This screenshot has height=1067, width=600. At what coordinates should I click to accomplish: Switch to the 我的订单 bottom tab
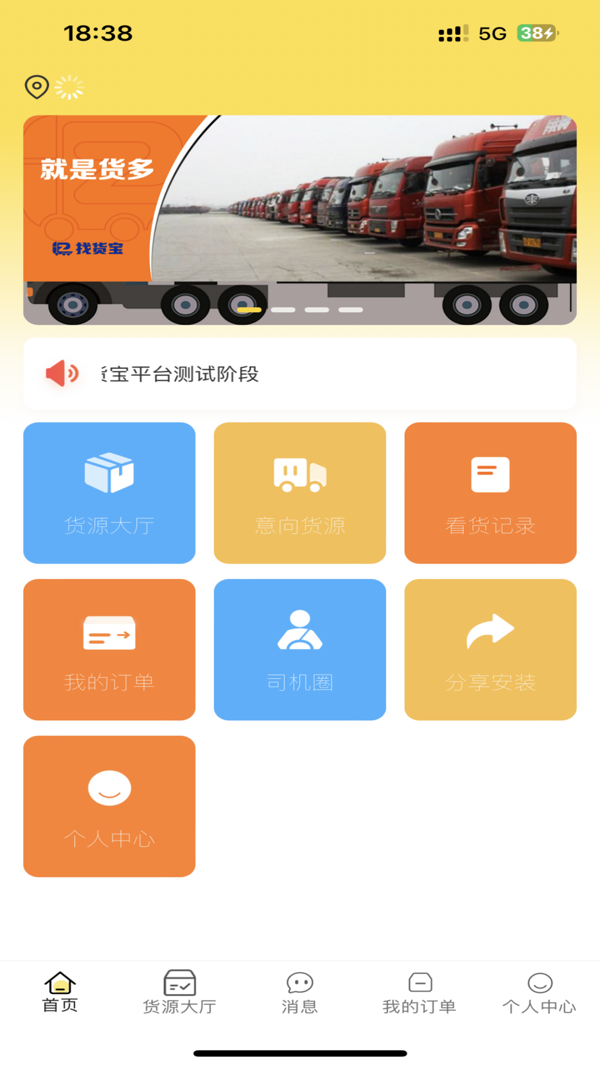[419, 992]
